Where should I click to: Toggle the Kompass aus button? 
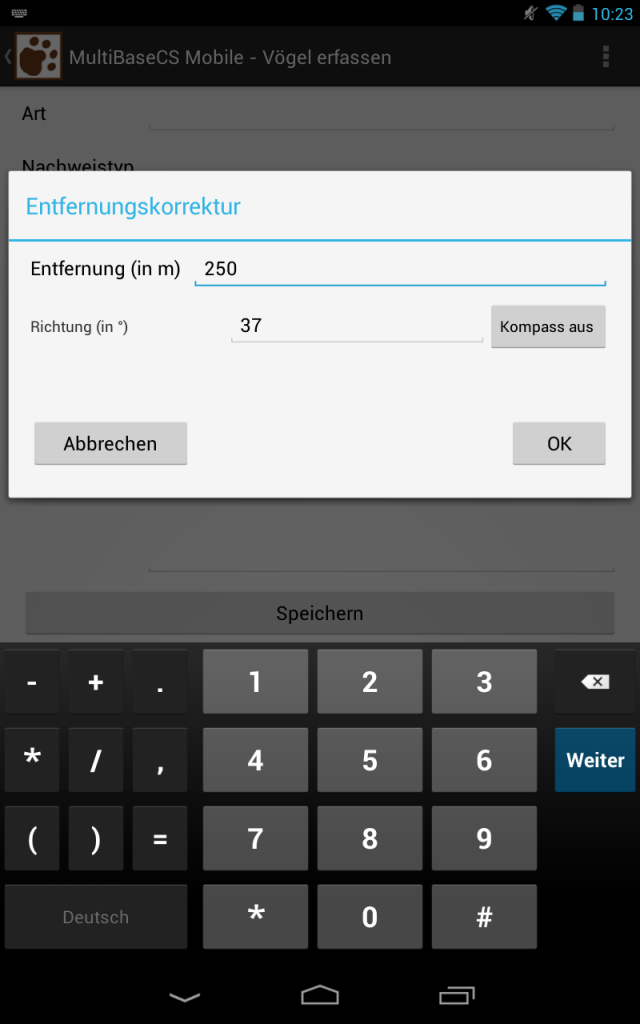[x=548, y=327]
